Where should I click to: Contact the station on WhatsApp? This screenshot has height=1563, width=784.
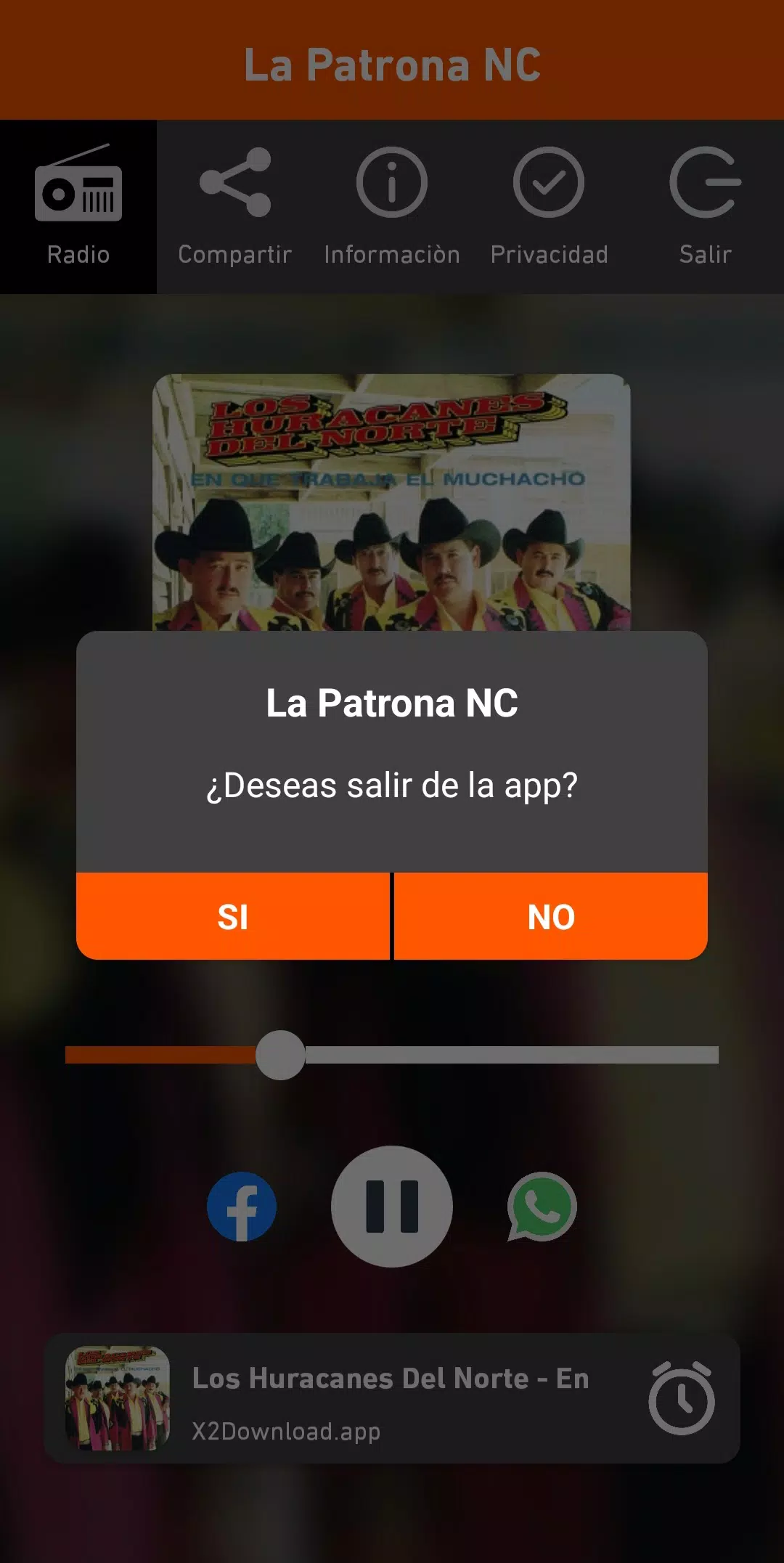542,1207
